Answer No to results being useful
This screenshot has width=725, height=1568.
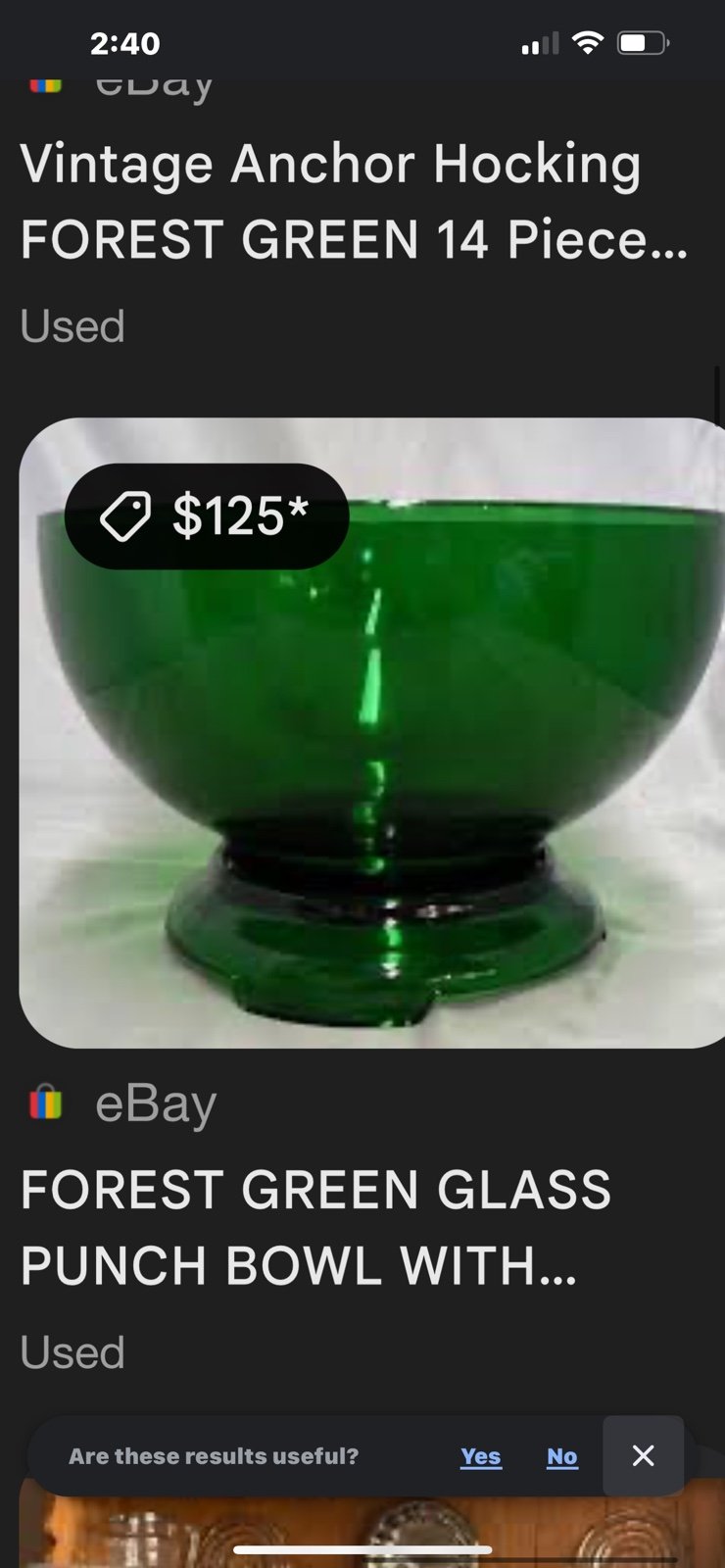point(561,1456)
